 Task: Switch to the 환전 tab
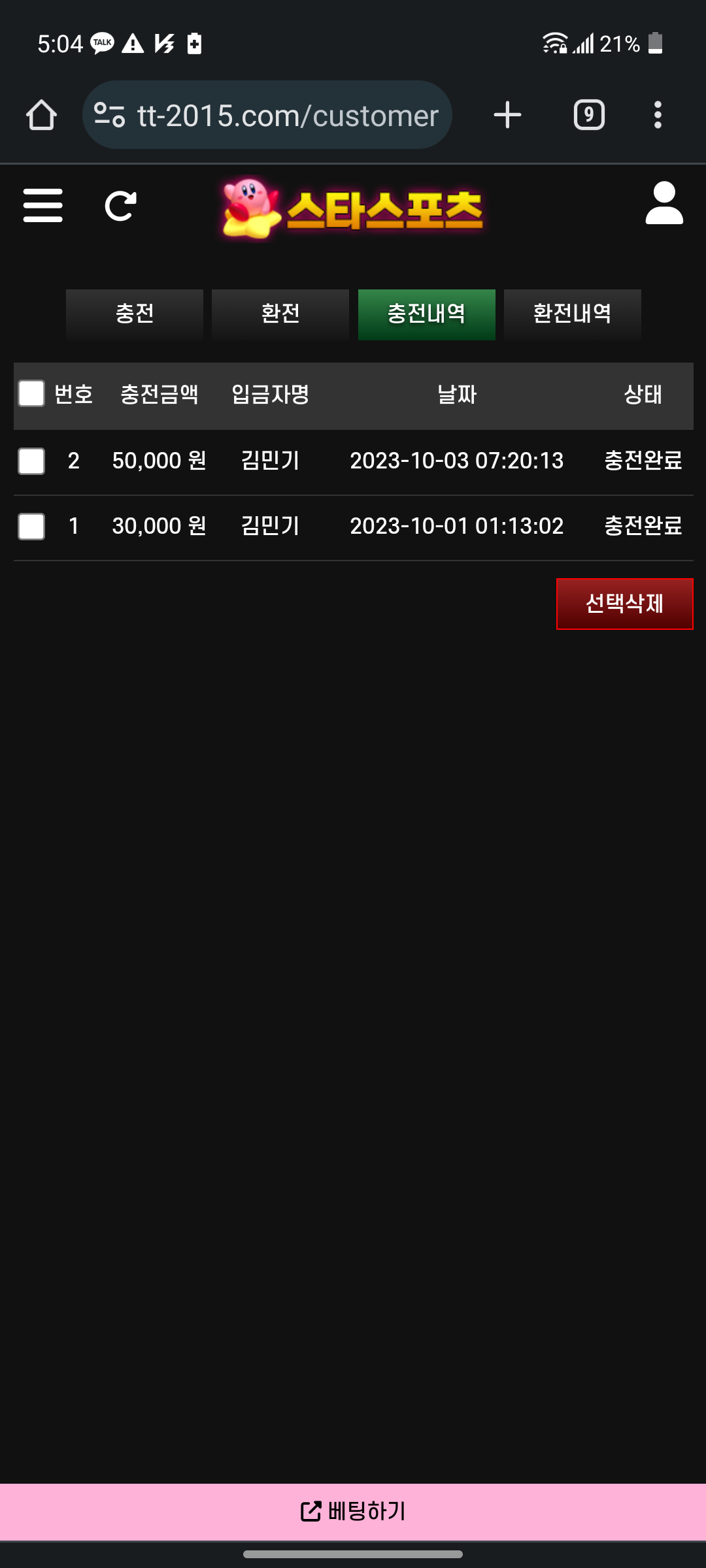[280, 314]
